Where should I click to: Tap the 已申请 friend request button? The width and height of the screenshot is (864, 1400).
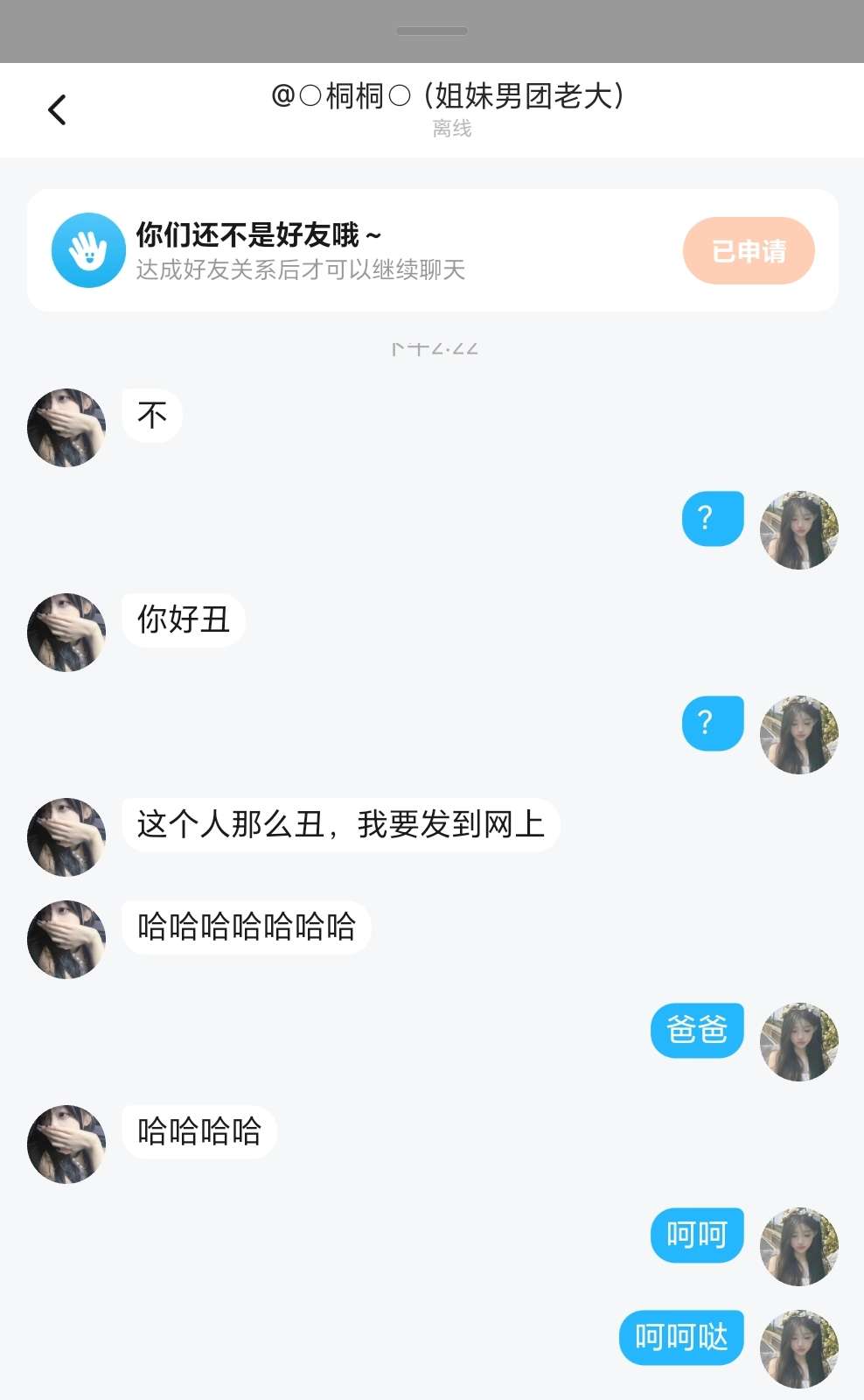pos(749,251)
